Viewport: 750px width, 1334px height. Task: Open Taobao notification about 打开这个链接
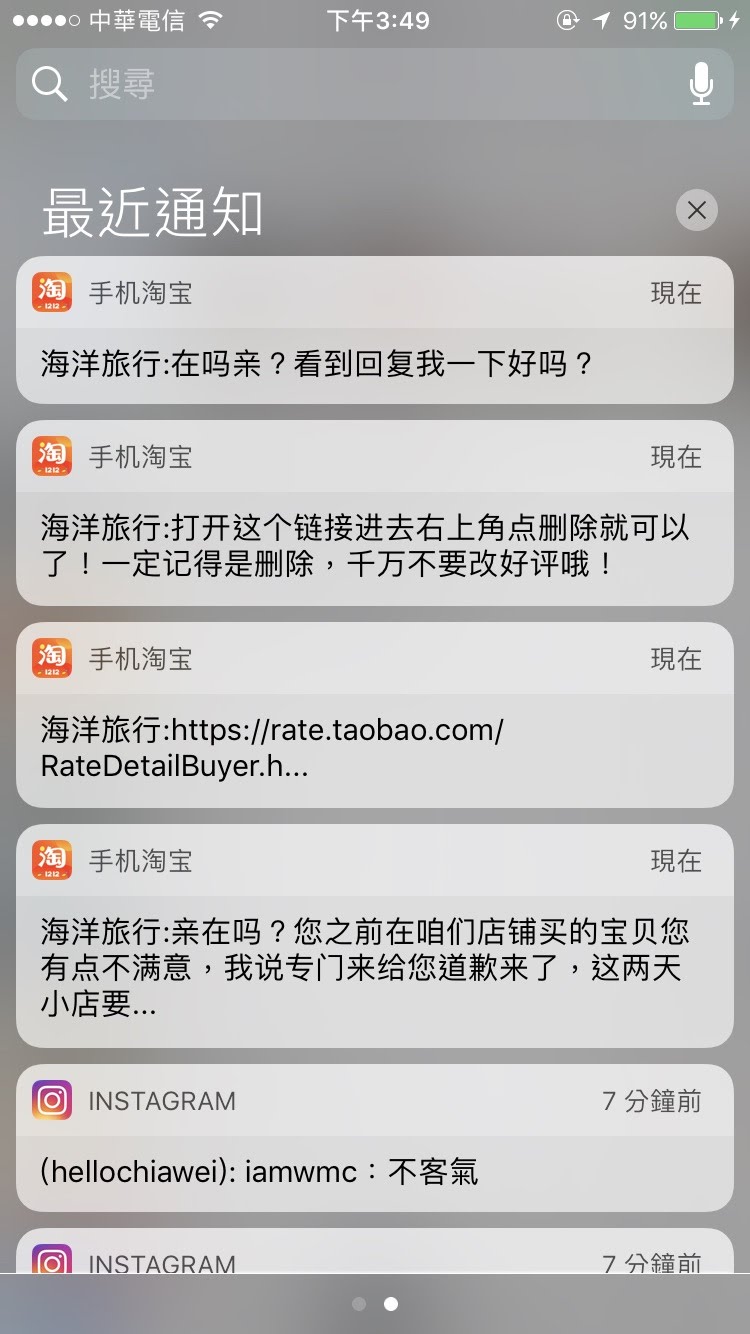click(x=375, y=513)
